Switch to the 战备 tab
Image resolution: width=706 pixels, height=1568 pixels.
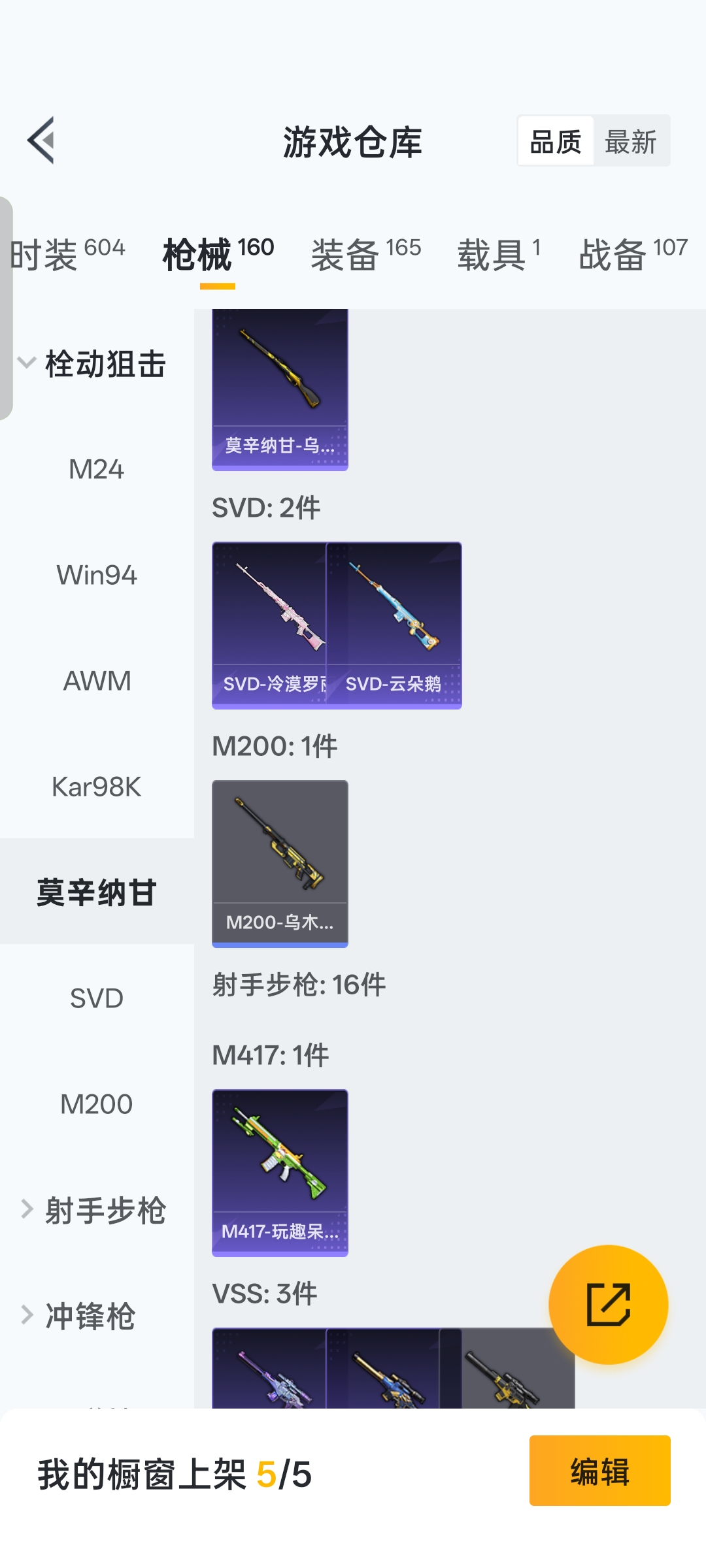point(632,253)
